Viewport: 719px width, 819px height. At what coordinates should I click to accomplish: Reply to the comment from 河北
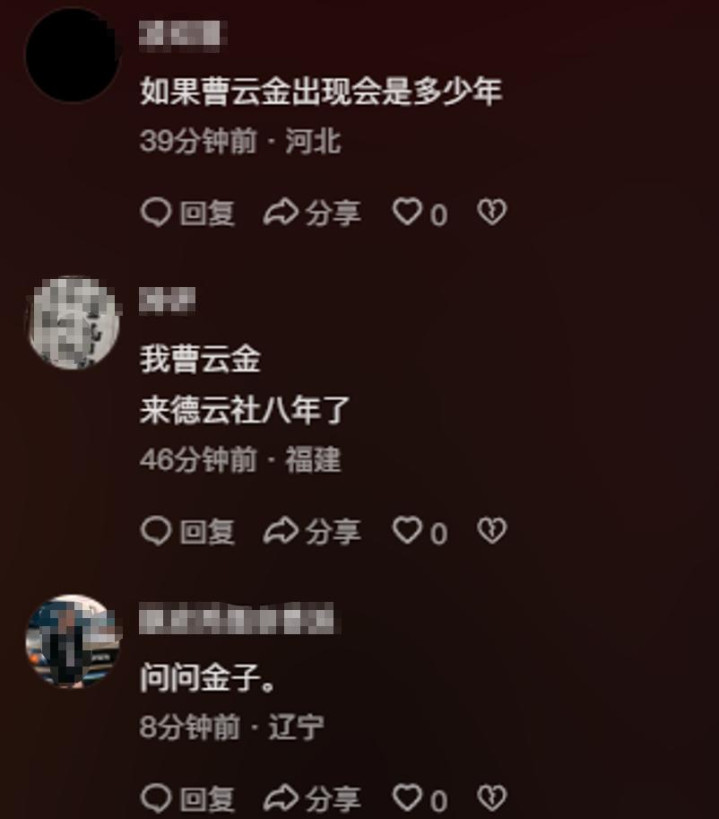(187, 213)
